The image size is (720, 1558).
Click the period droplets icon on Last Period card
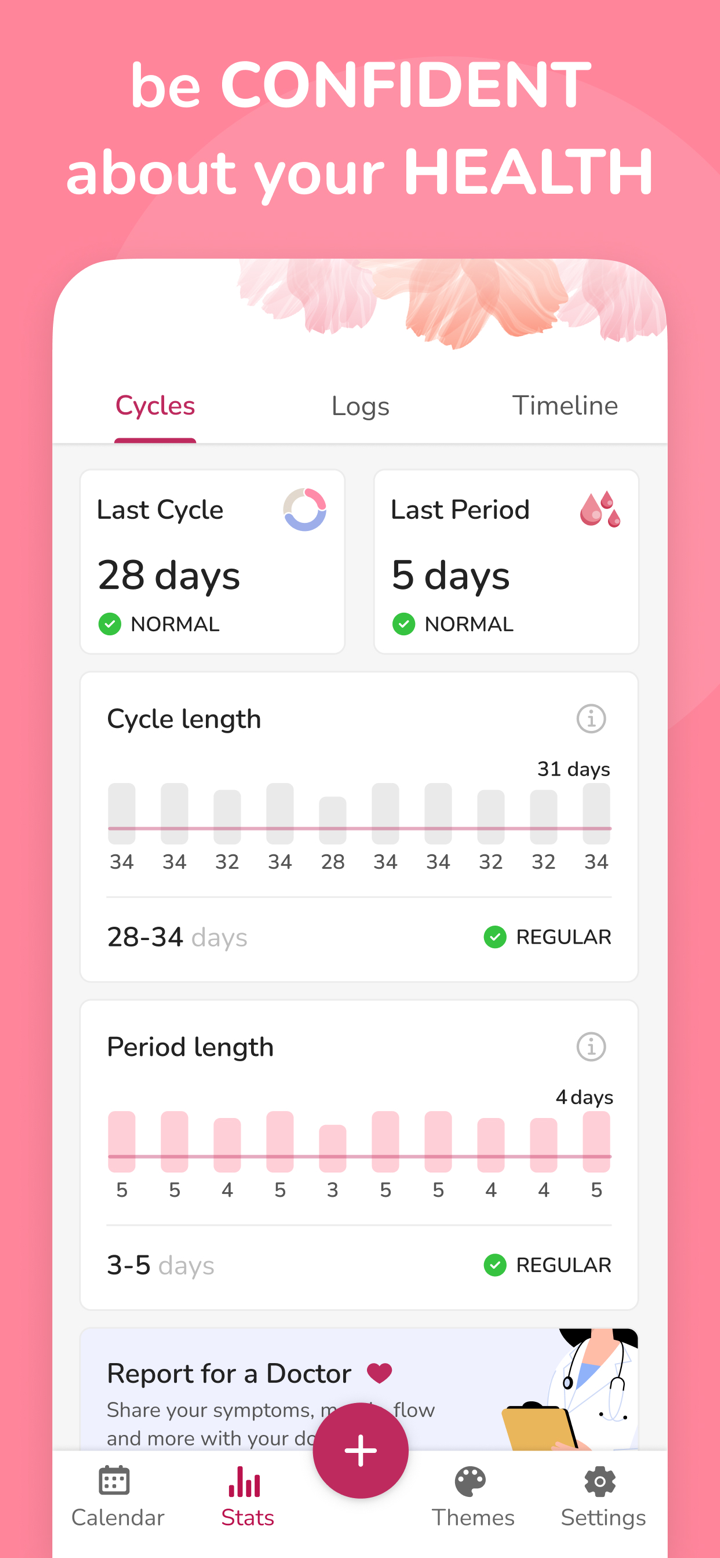[x=598, y=509]
